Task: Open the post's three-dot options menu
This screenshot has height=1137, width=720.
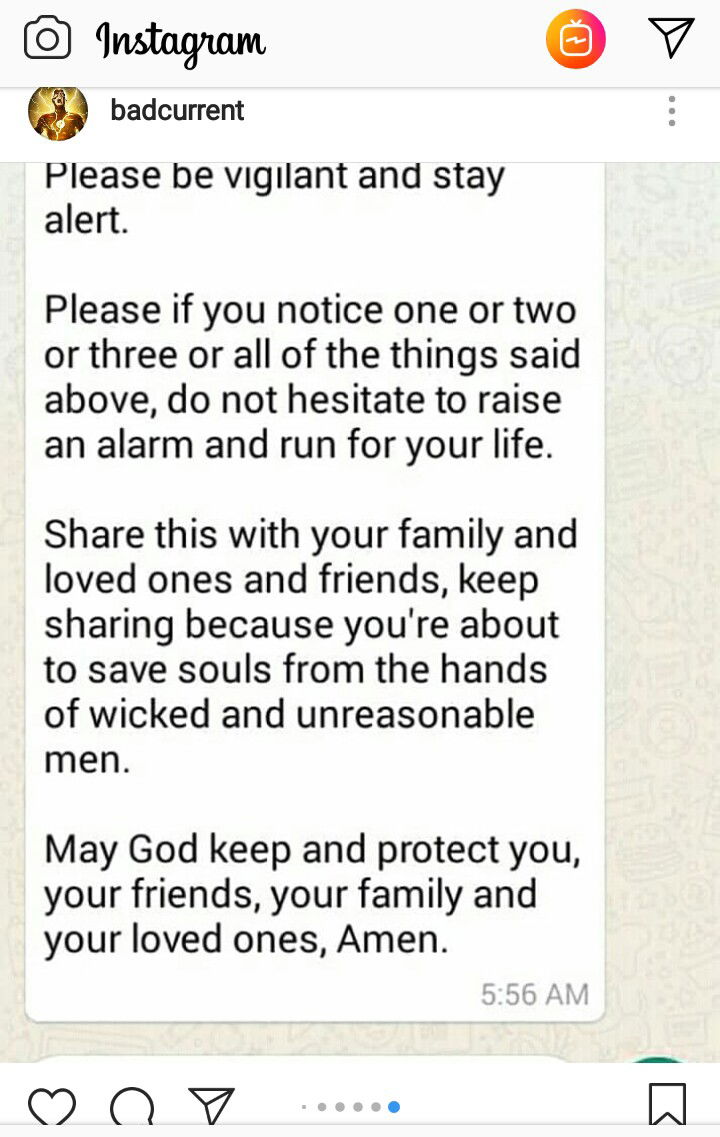Action: click(672, 111)
